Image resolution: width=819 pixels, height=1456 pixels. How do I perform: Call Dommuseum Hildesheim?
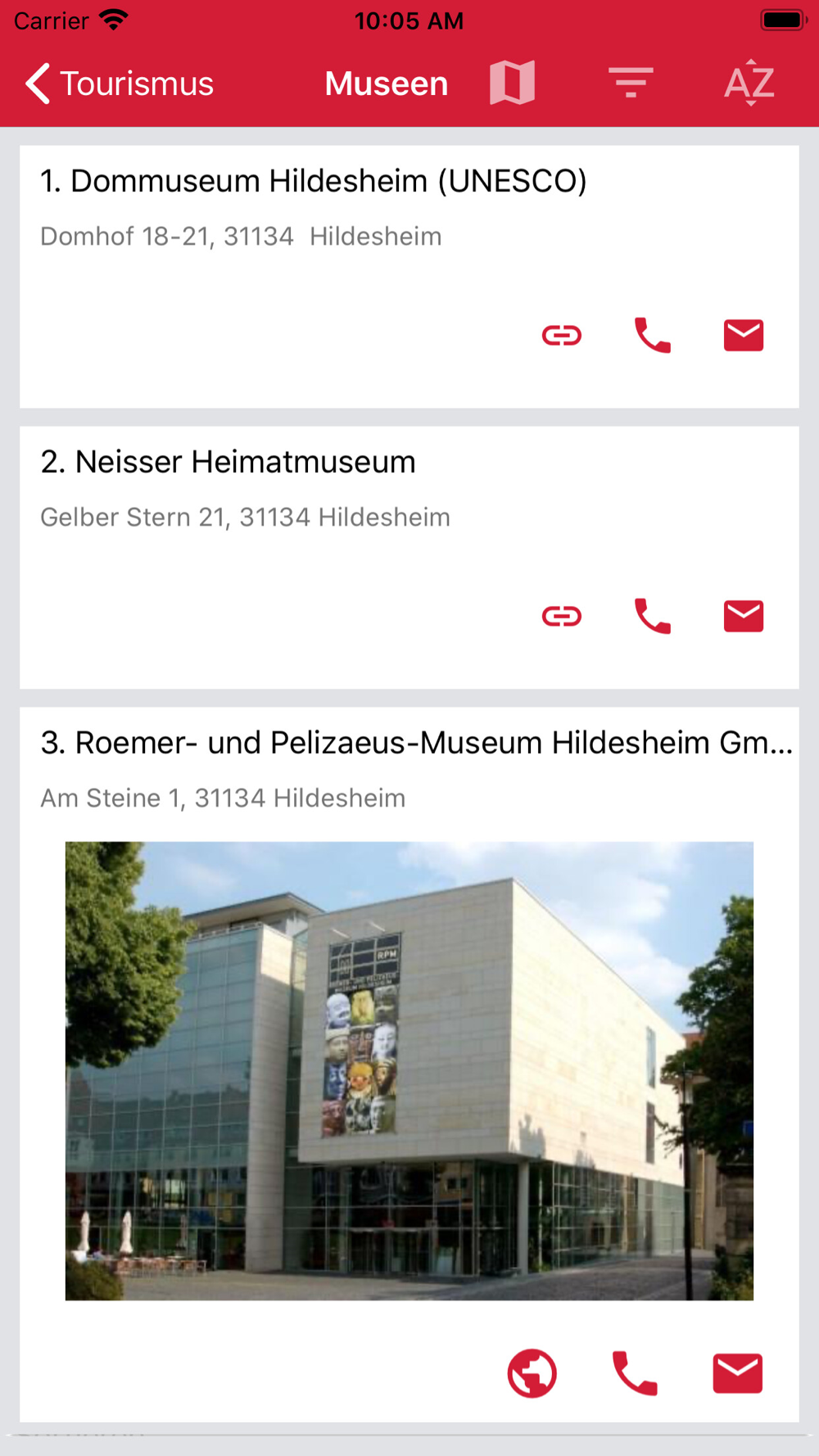[653, 336]
